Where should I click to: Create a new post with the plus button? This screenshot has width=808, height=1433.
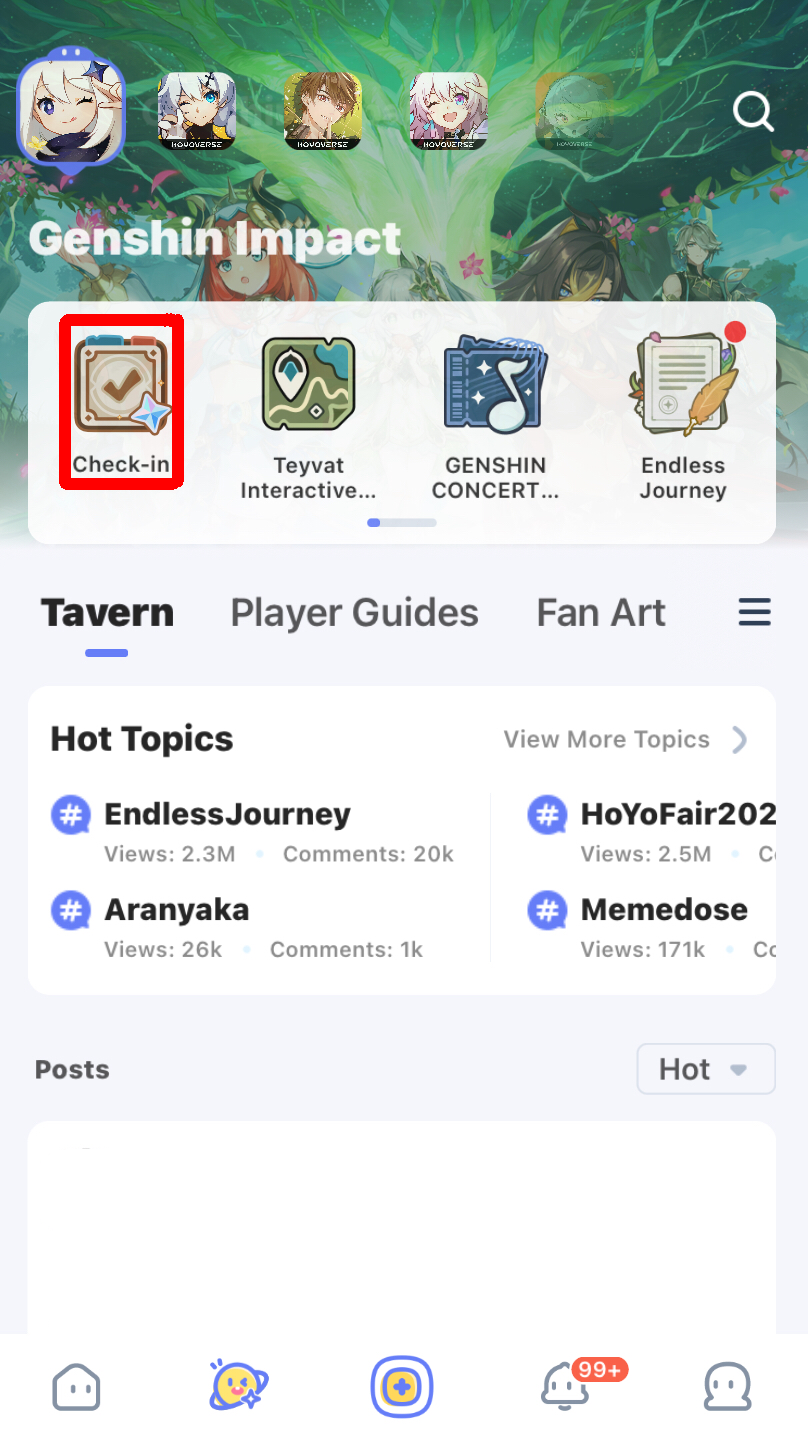[x=402, y=1387]
